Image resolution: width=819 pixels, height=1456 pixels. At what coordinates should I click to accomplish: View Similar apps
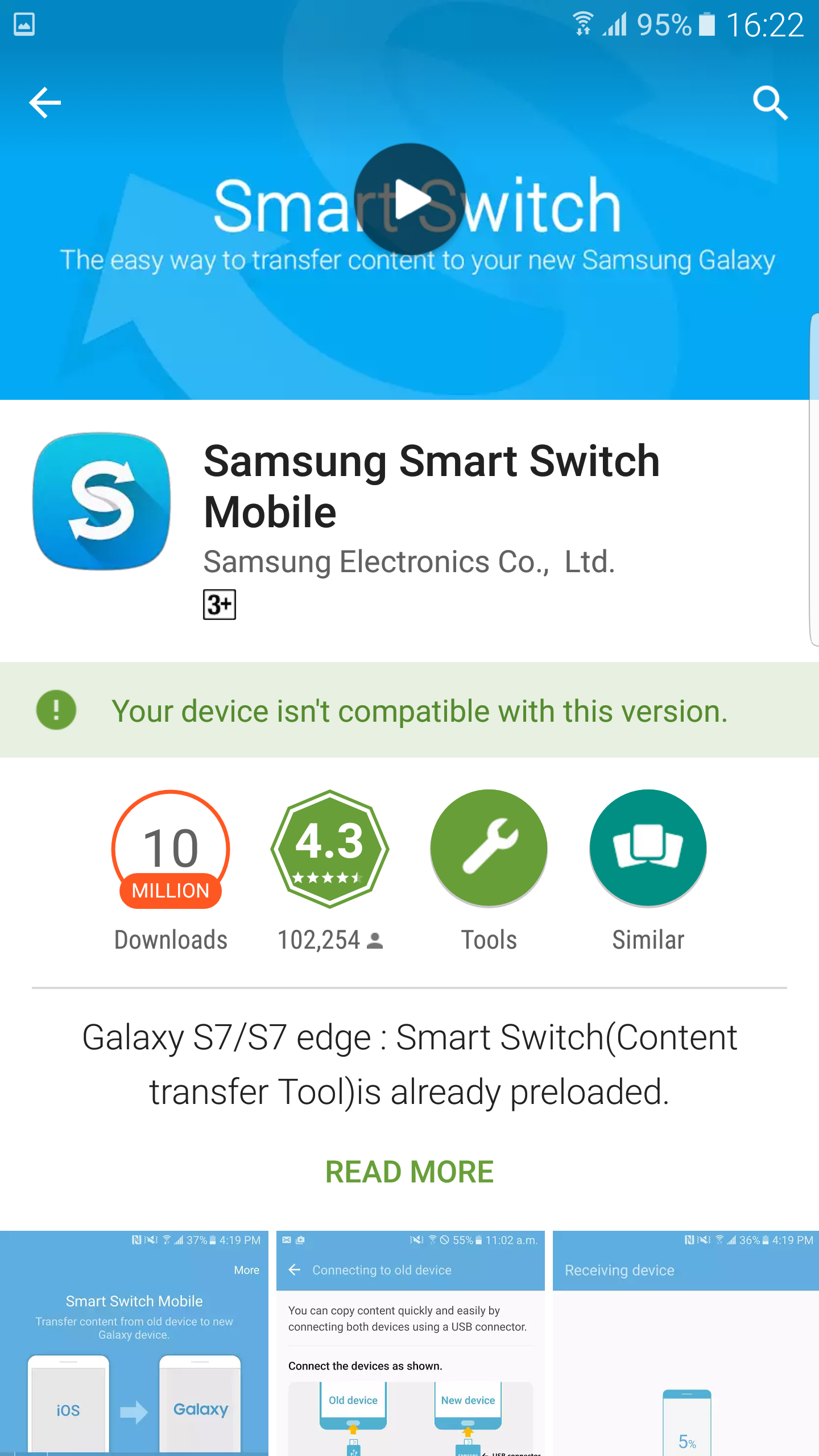648,849
